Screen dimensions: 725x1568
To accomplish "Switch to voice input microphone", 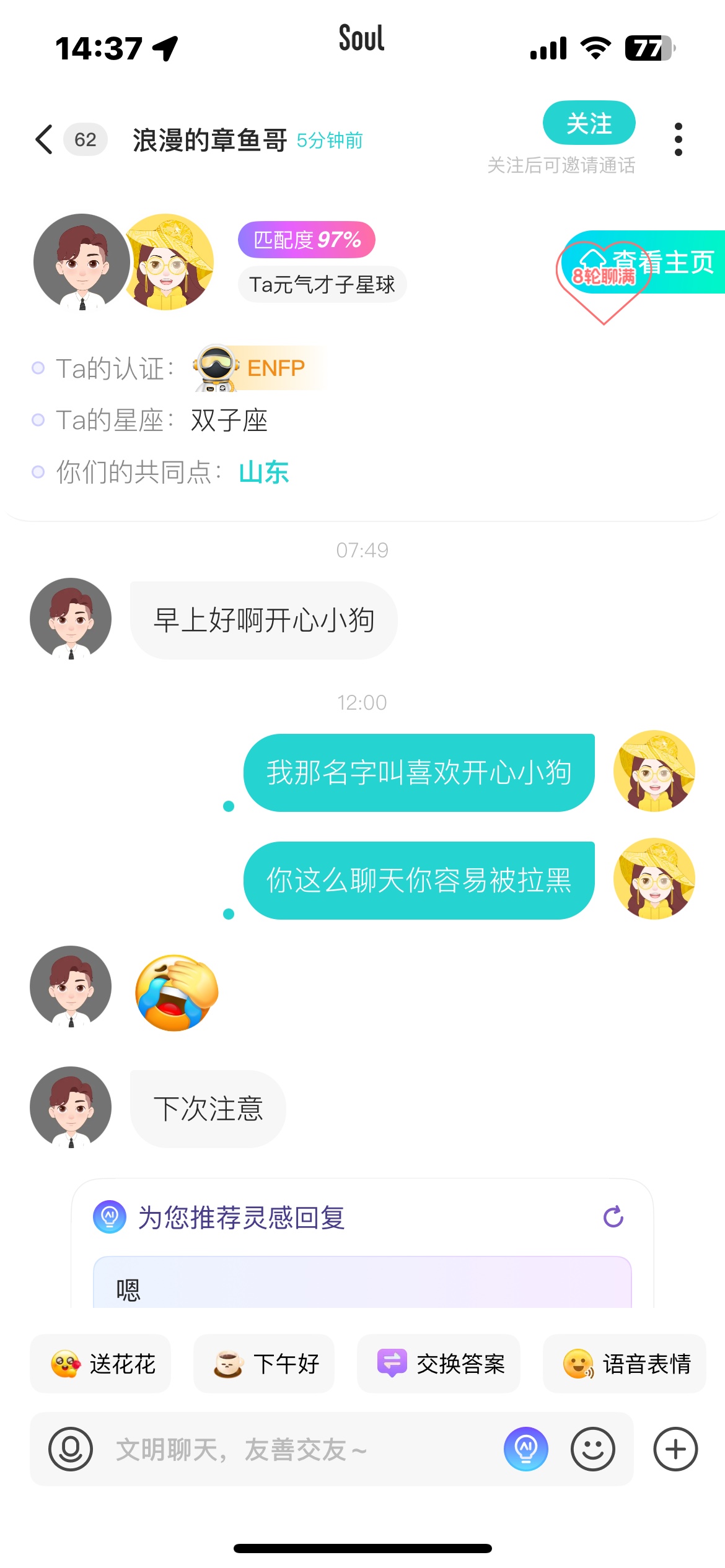I will [x=71, y=1449].
